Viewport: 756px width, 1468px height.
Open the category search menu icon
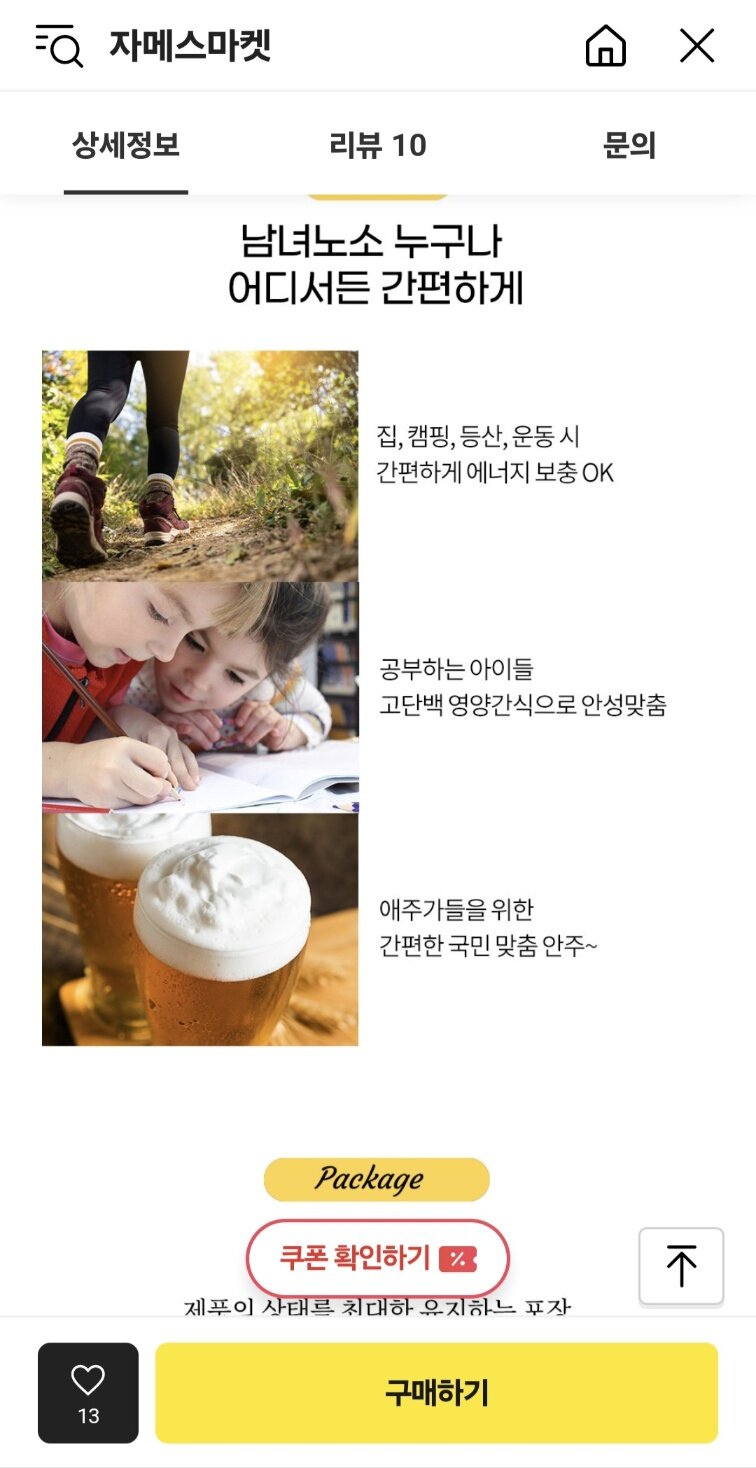tap(59, 46)
